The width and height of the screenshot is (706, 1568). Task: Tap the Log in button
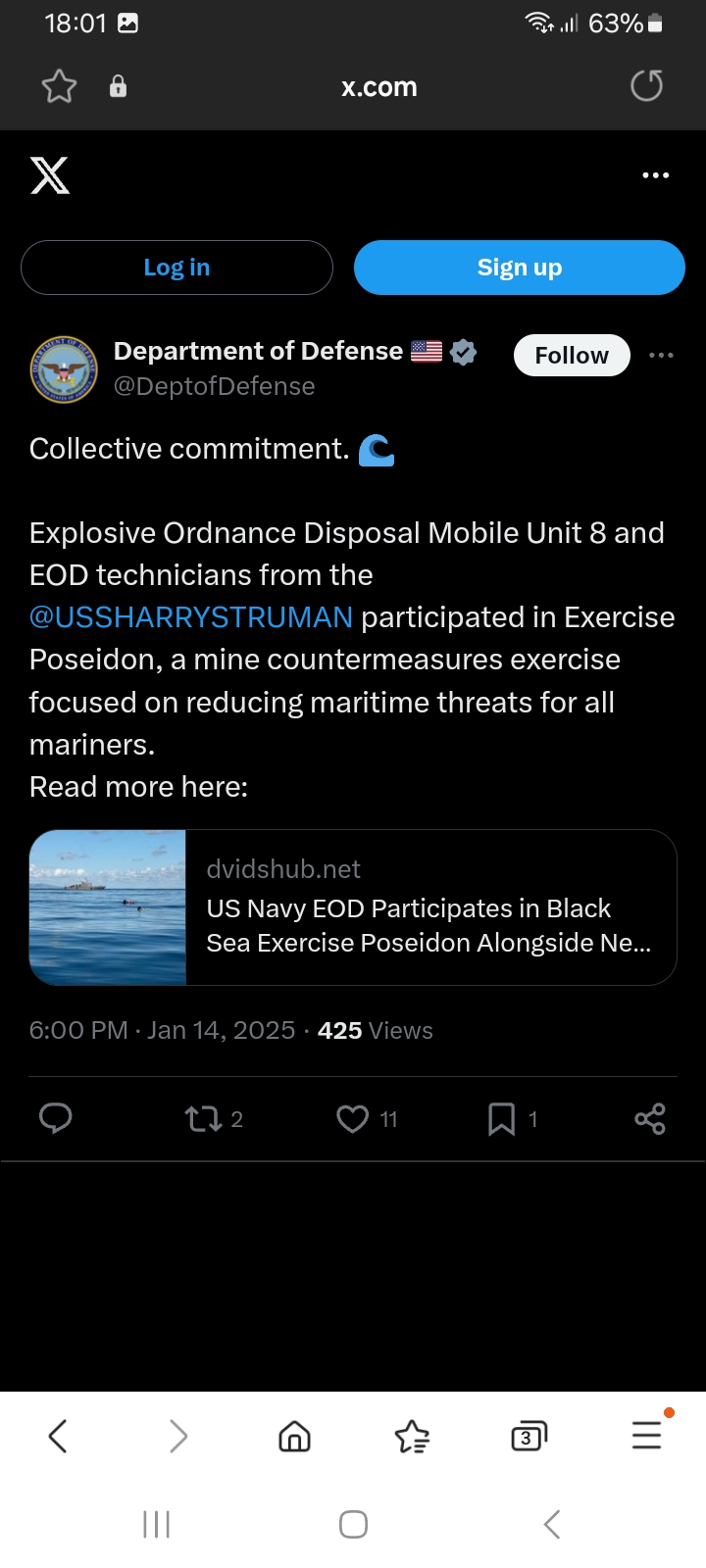176,268
